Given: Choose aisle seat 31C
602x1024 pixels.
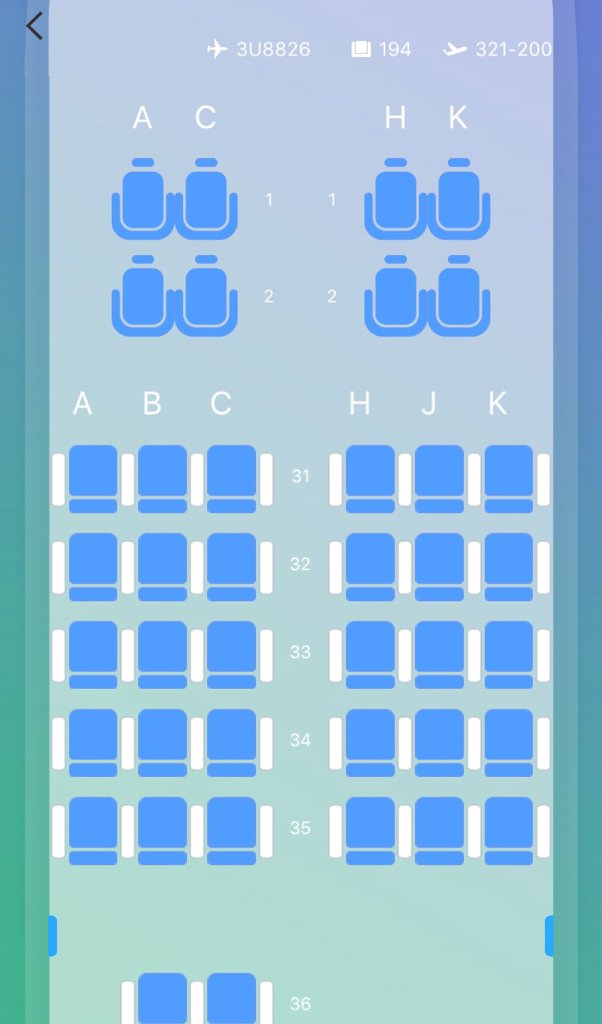Looking at the screenshot, I should [x=231, y=478].
